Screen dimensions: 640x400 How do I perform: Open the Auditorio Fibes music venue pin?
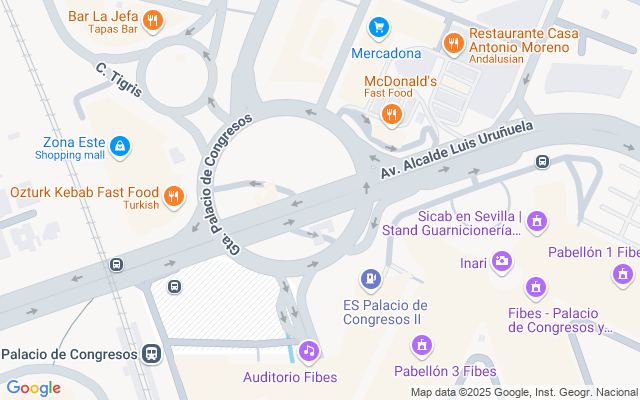tap(309, 351)
